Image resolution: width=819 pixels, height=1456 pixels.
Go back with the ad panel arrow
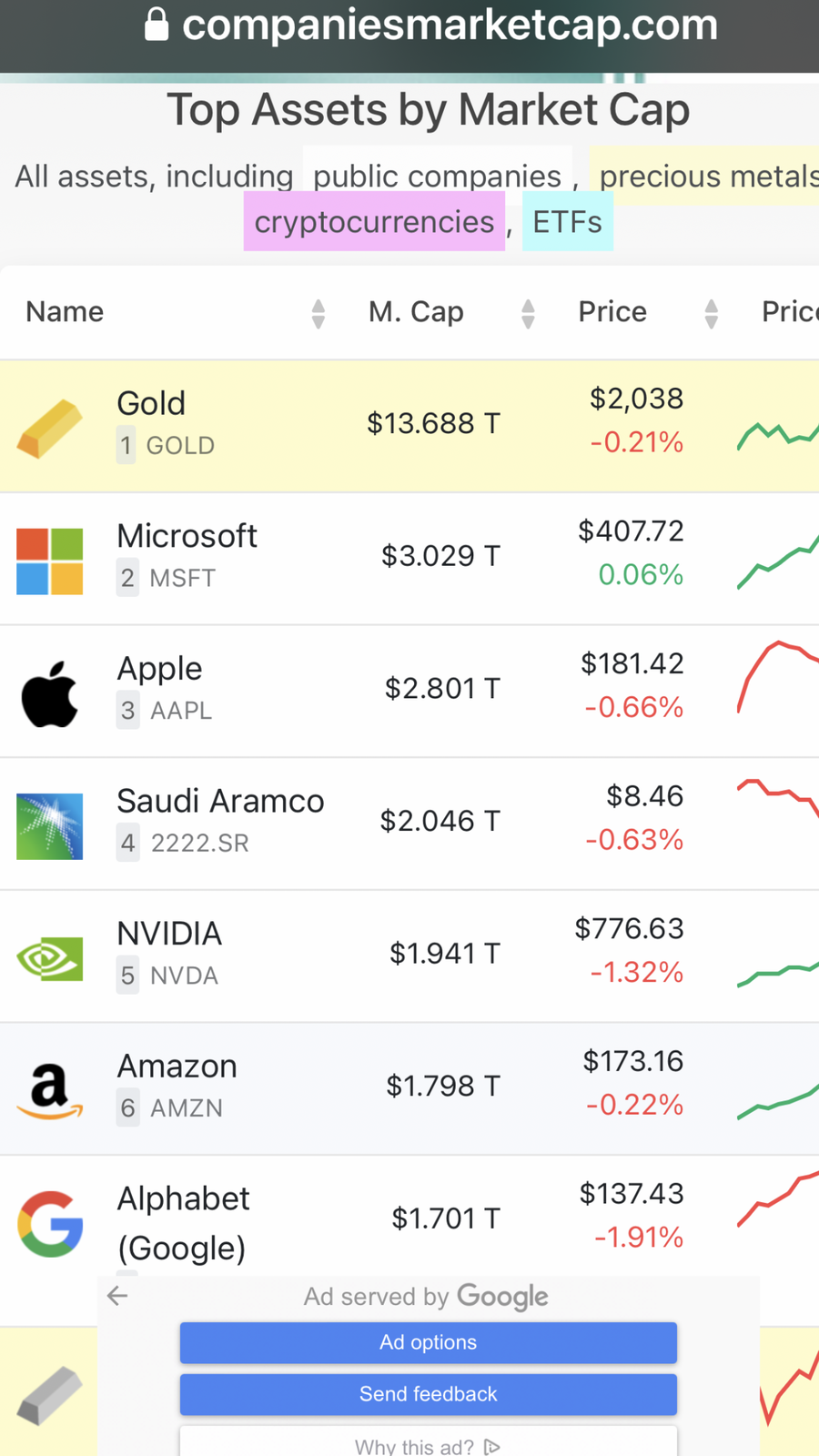[x=117, y=1296]
